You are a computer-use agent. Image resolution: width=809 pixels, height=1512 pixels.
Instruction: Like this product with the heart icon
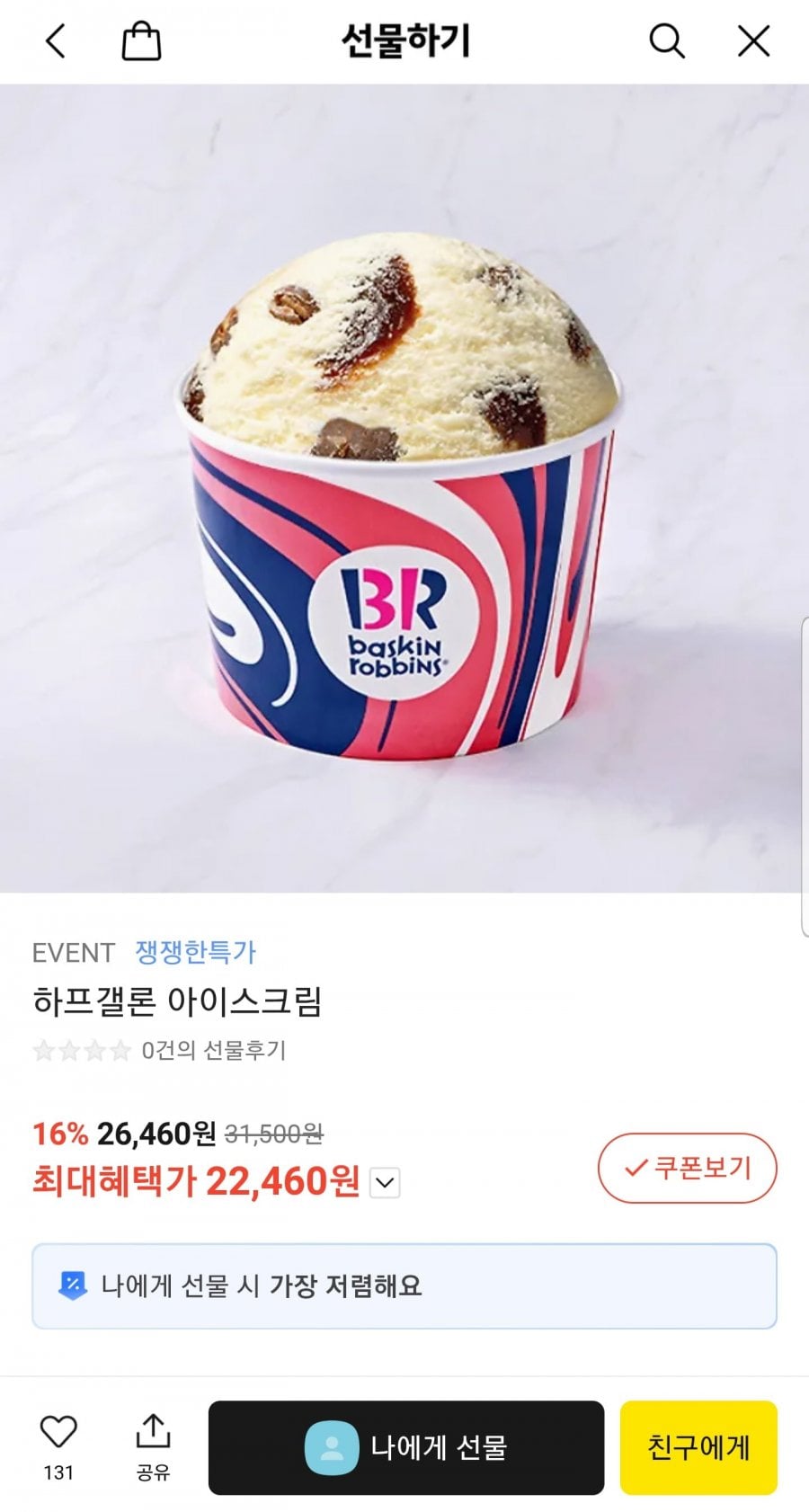[58, 1446]
